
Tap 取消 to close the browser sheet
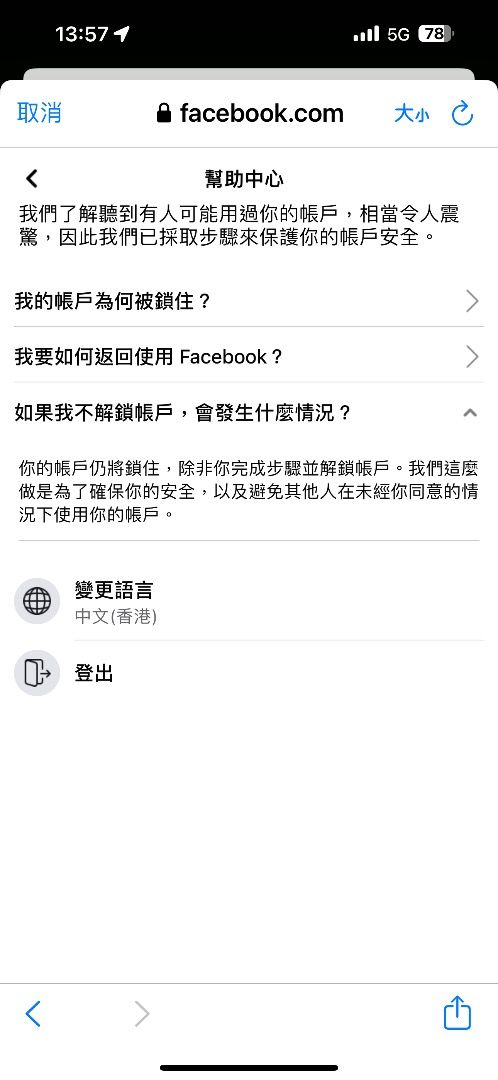pos(39,113)
